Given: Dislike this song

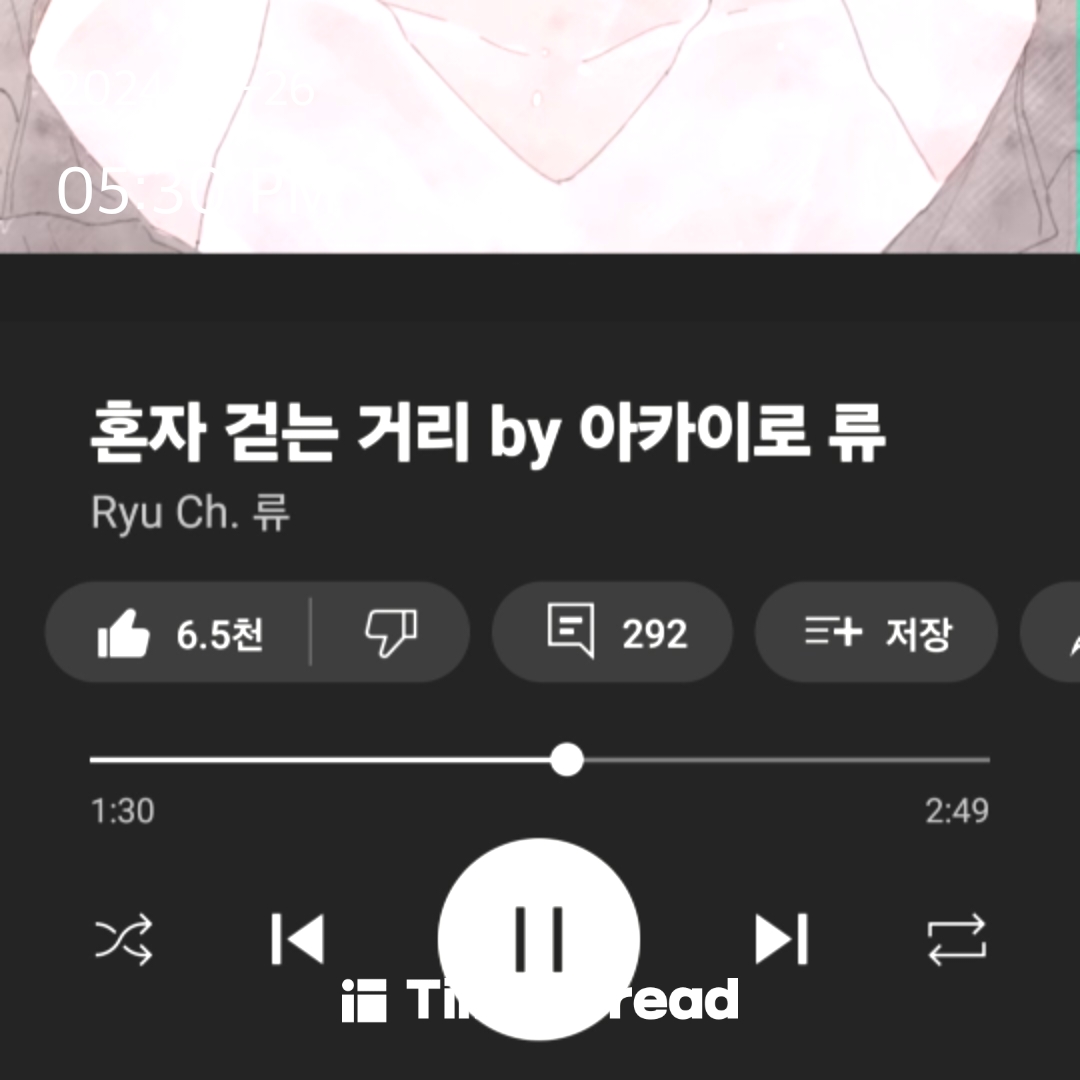Looking at the screenshot, I should [390, 634].
